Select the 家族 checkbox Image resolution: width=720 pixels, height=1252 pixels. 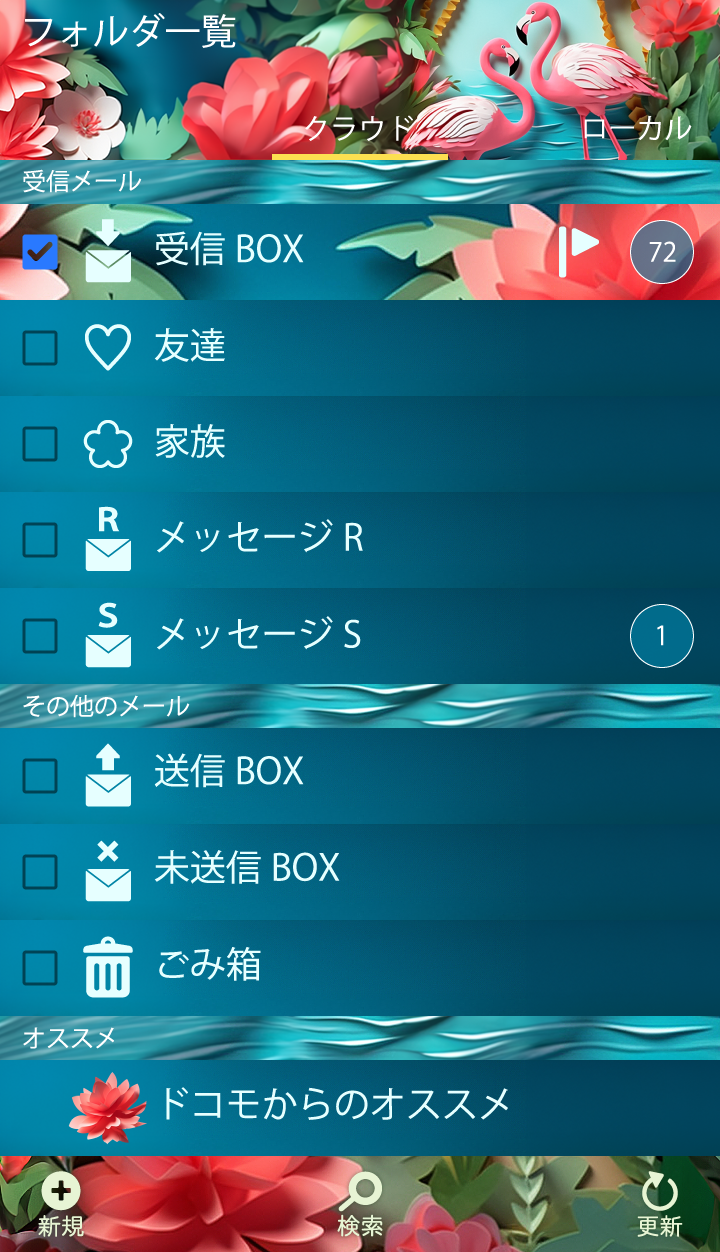pyautogui.click(x=40, y=444)
